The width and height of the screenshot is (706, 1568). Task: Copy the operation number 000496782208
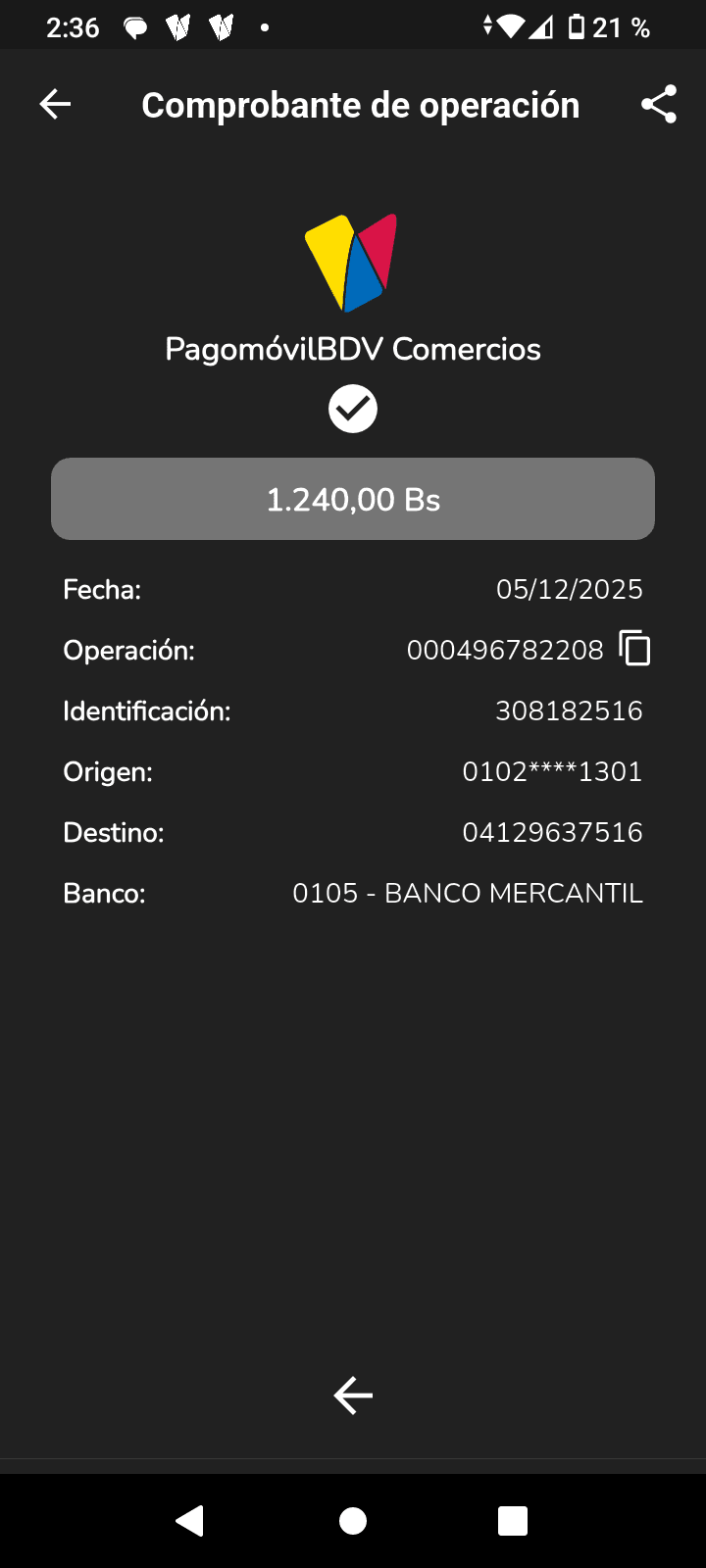[635, 649]
